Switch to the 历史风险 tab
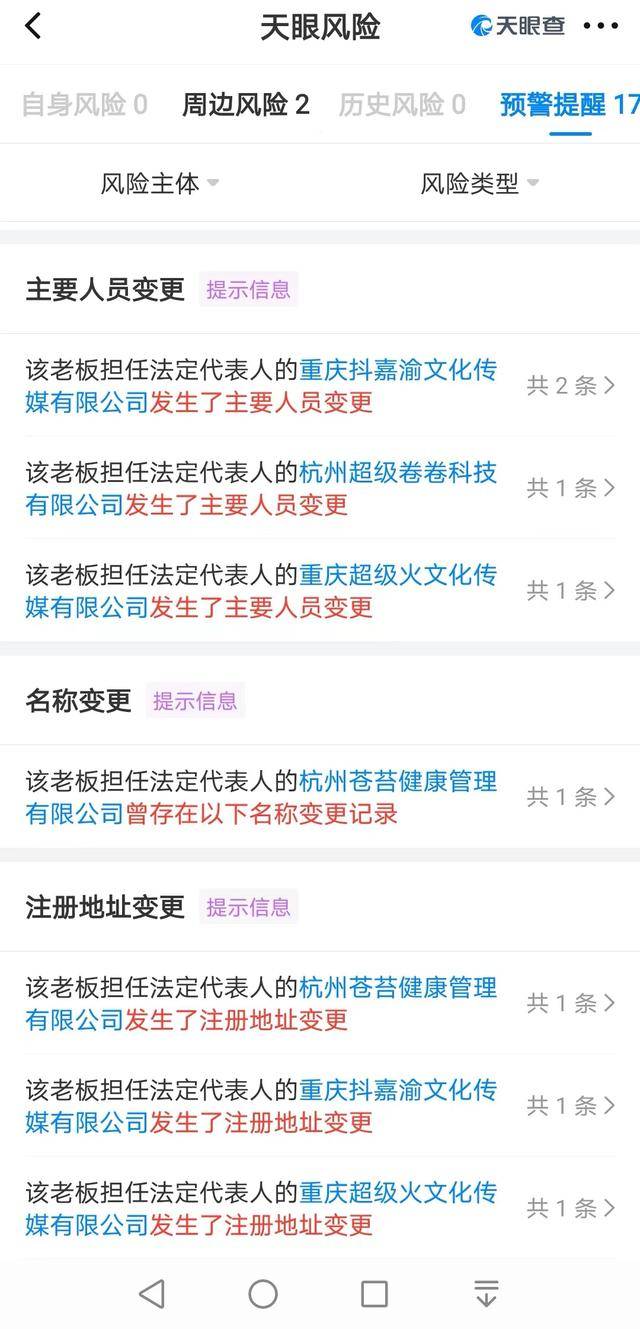The width and height of the screenshot is (640, 1329). click(x=402, y=104)
